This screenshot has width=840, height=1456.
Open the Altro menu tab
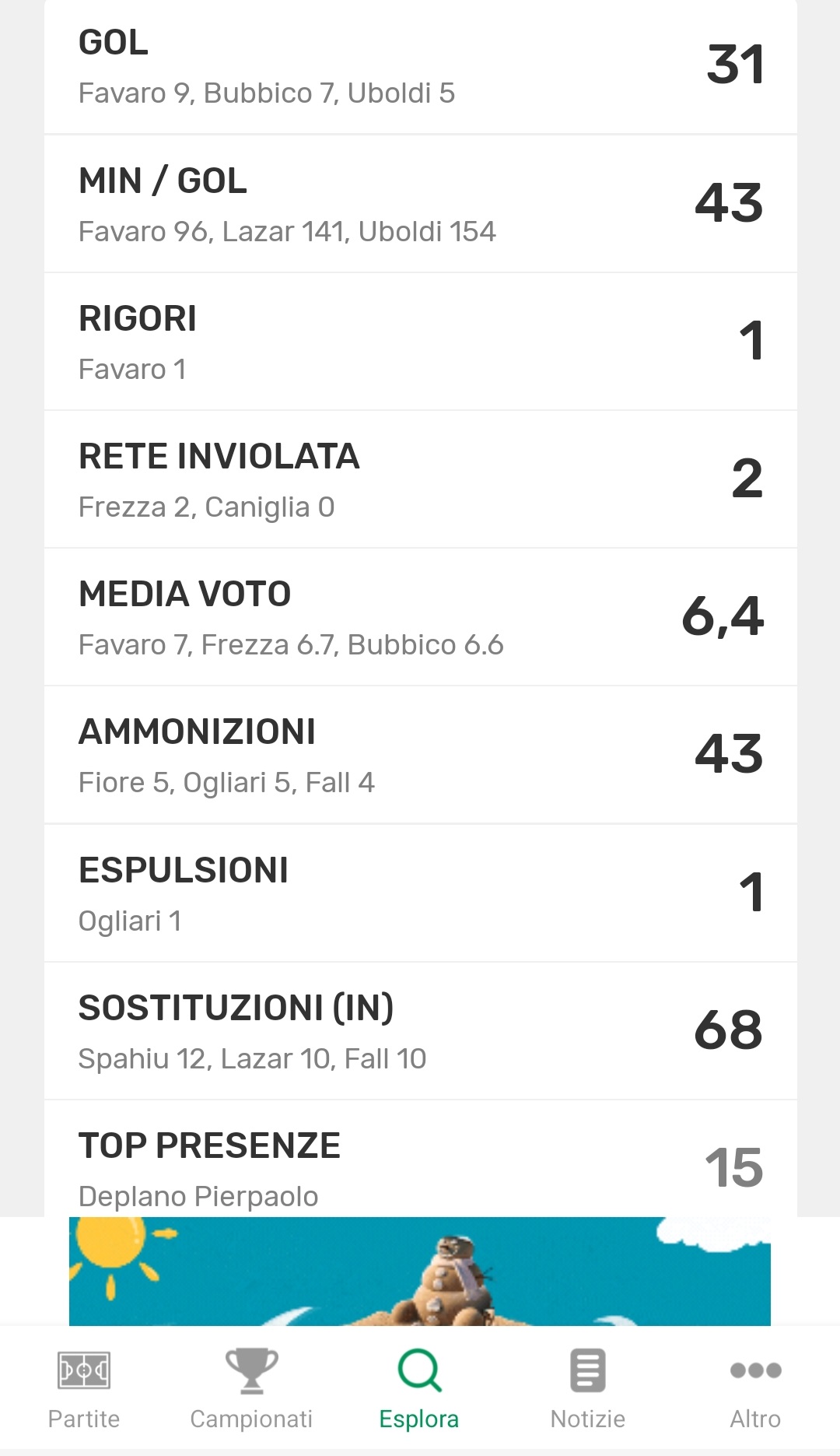tap(755, 1389)
